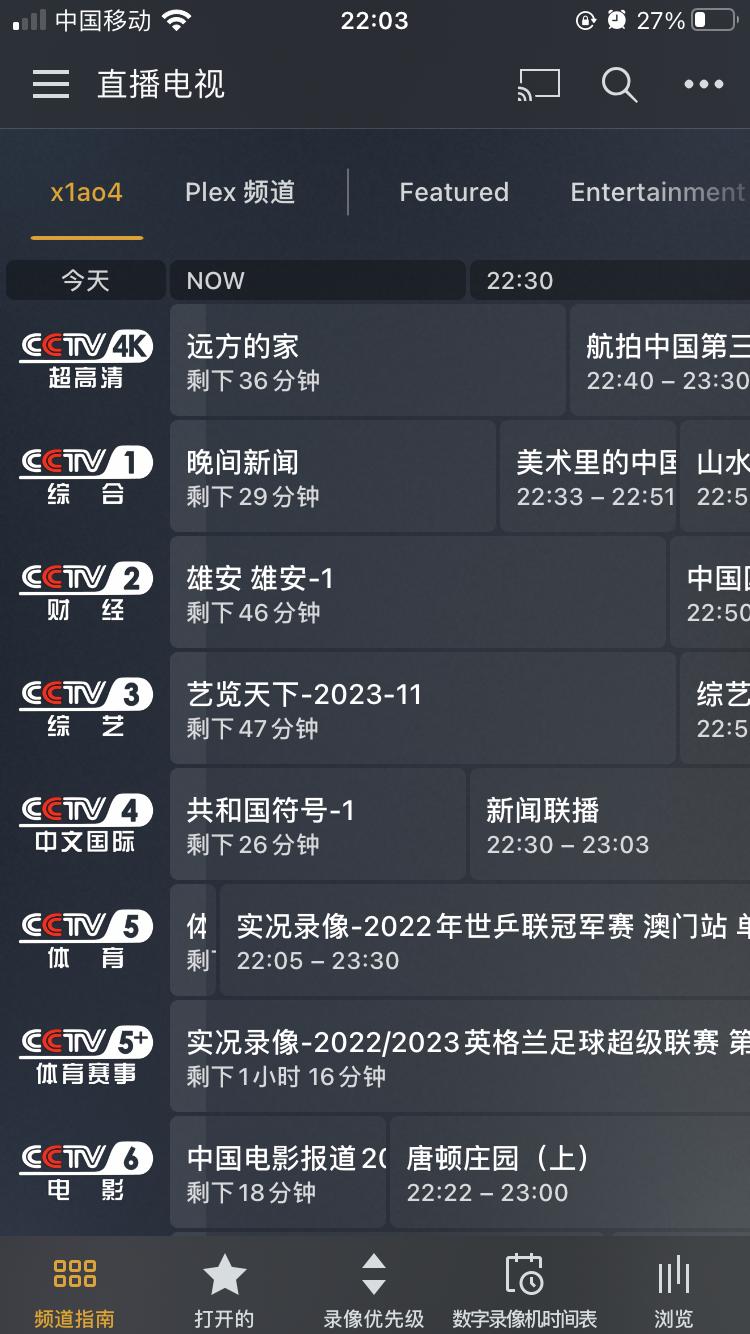Open the 数字录像机时间表 DVR schedule icon

[x=522, y=1285]
